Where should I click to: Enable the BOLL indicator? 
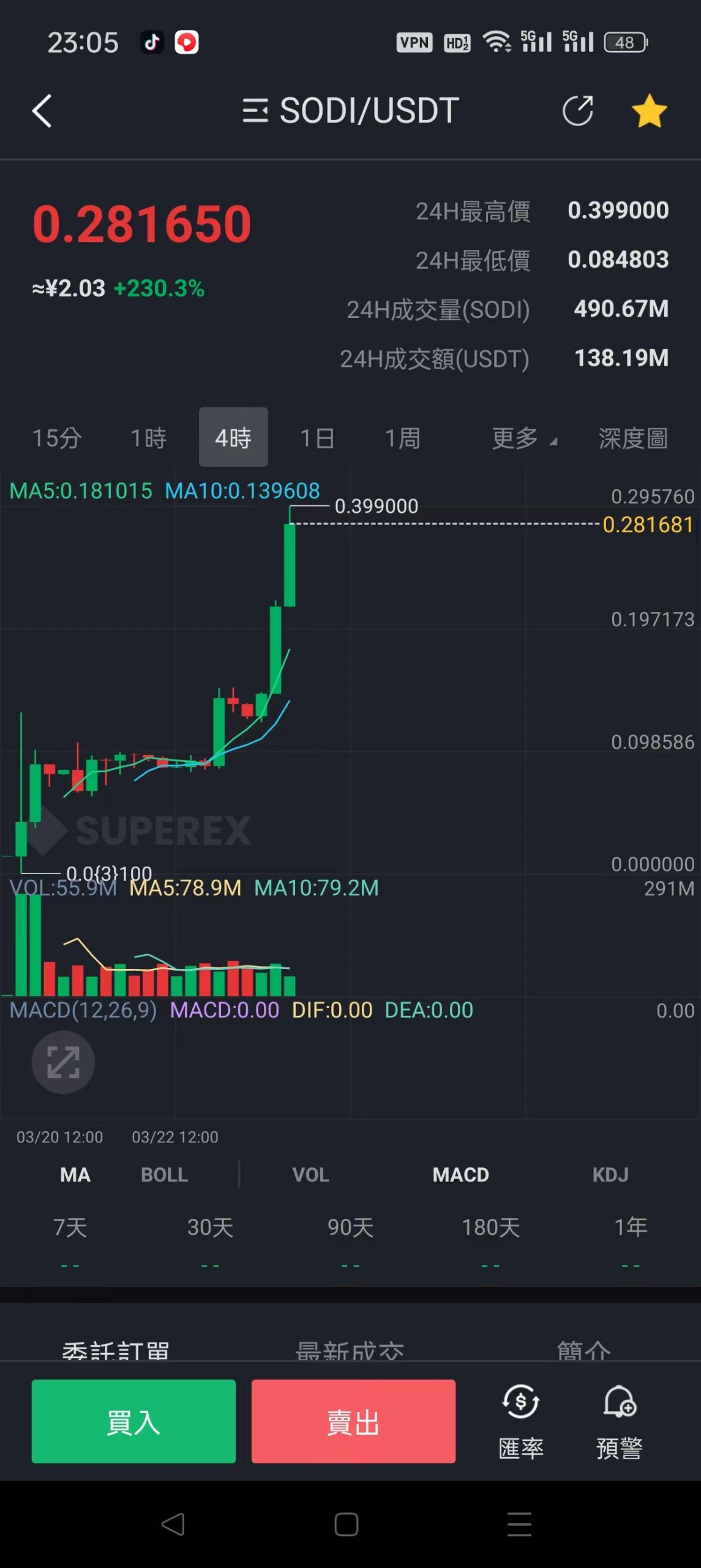[x=164, y=1174]
